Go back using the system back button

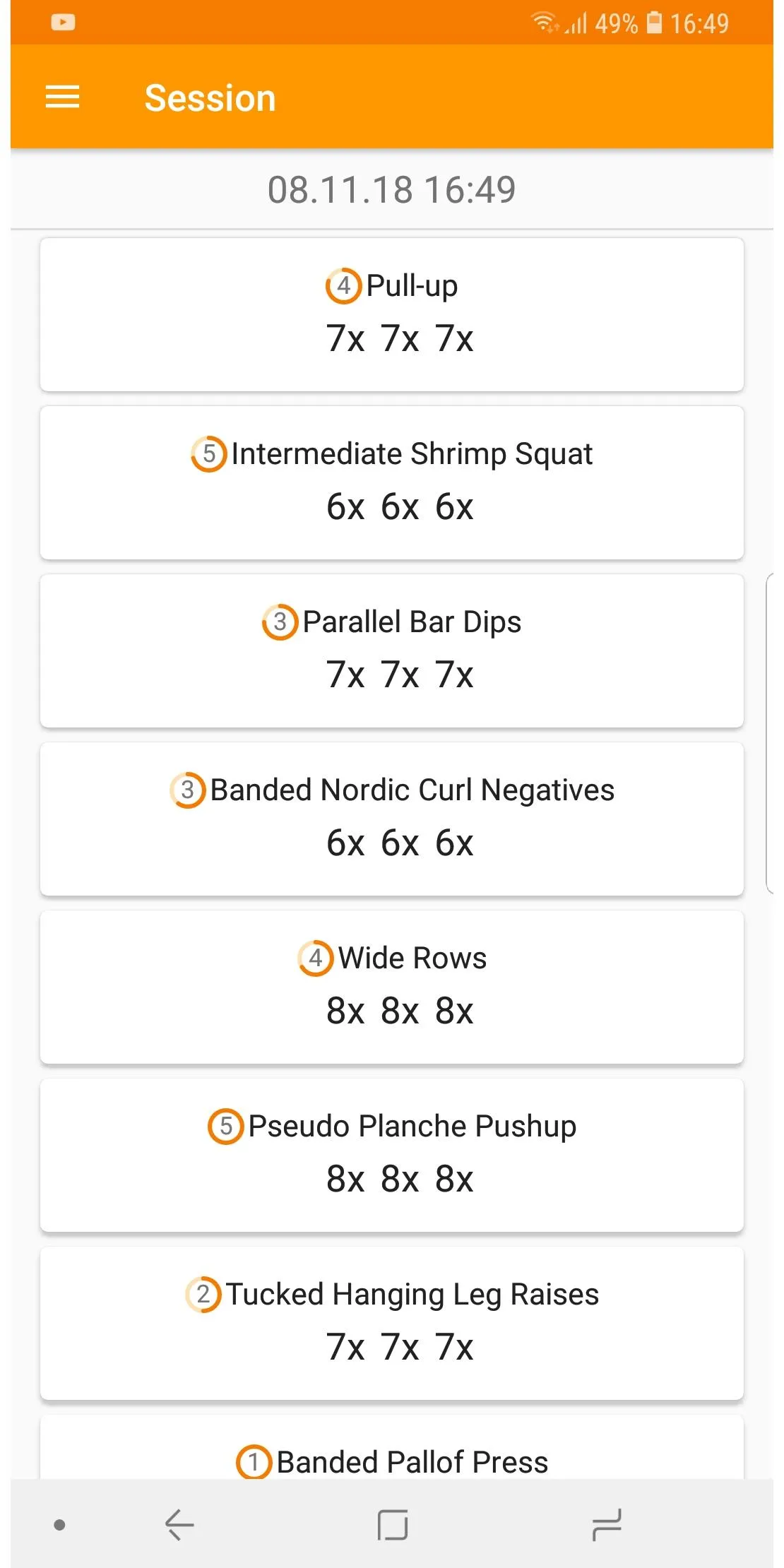[x=179, y=1524]
